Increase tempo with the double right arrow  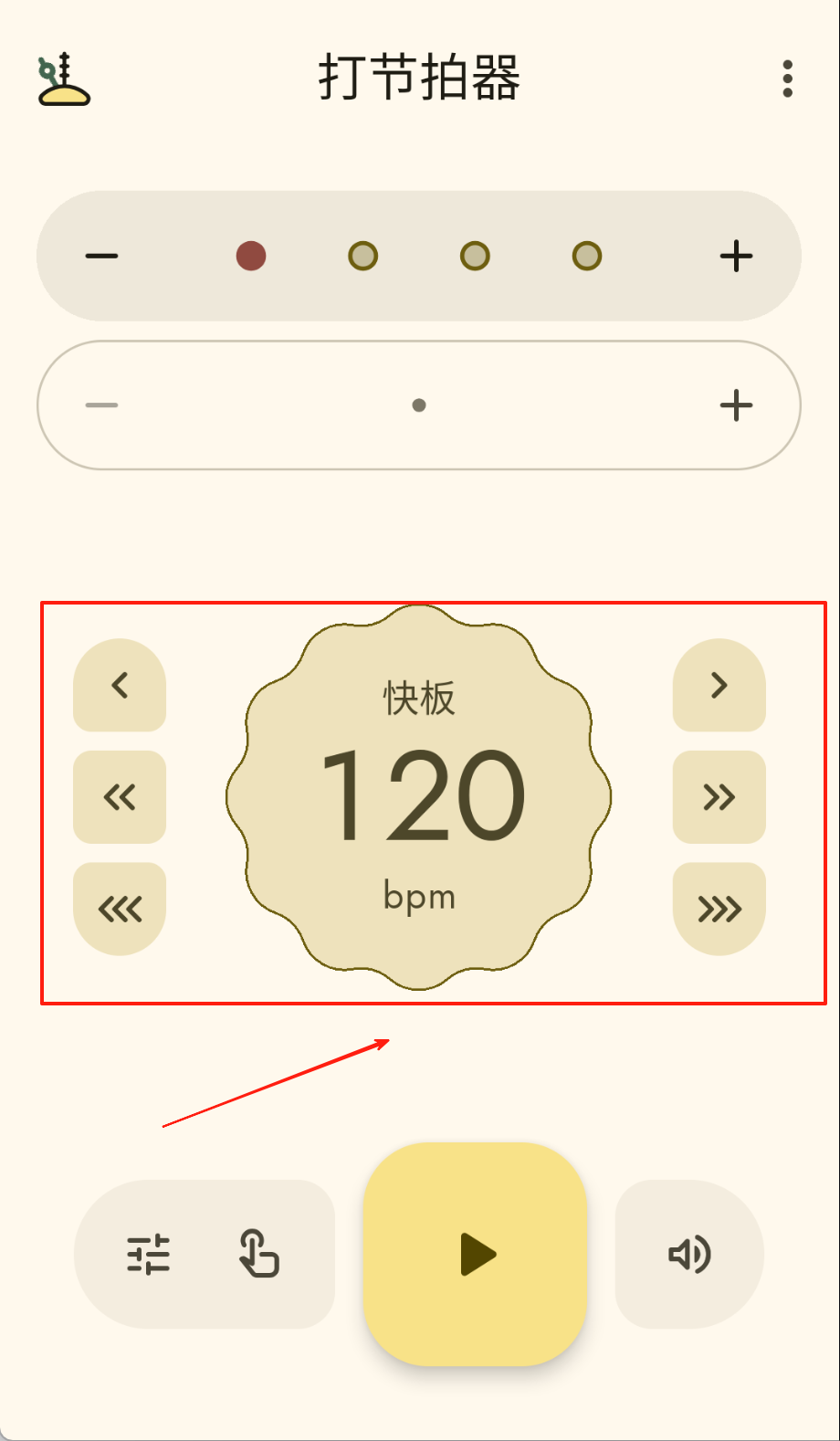pyautogui.click(x=719, y=797)
